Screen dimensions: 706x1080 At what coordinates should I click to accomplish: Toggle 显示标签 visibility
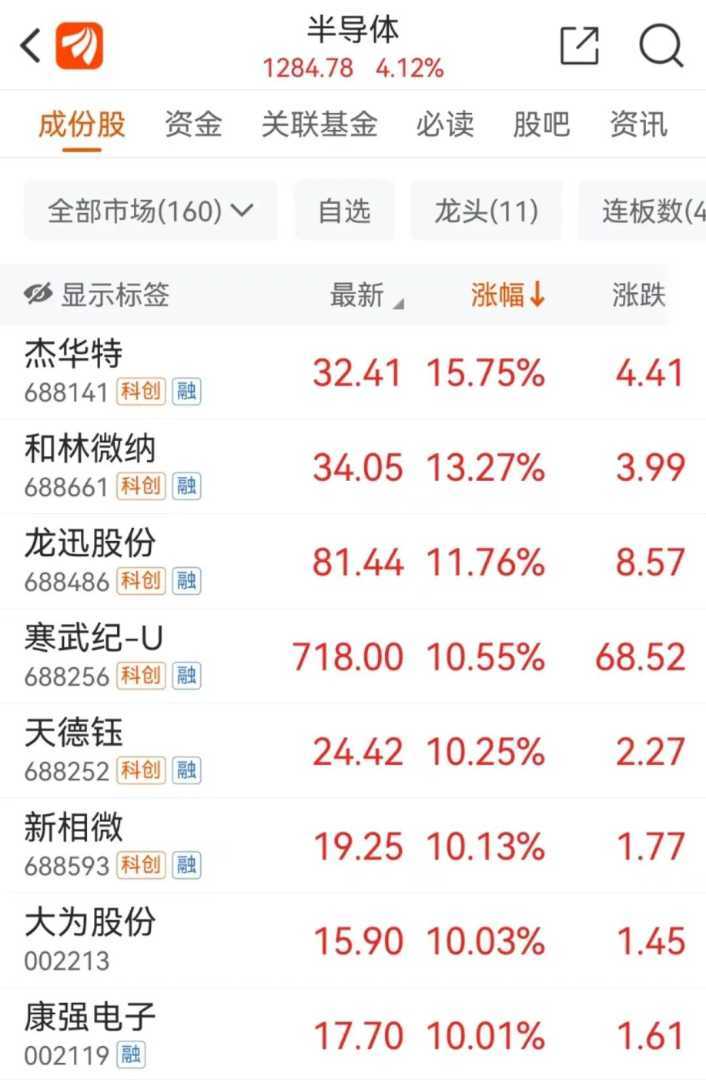click(x=97, y=295)
